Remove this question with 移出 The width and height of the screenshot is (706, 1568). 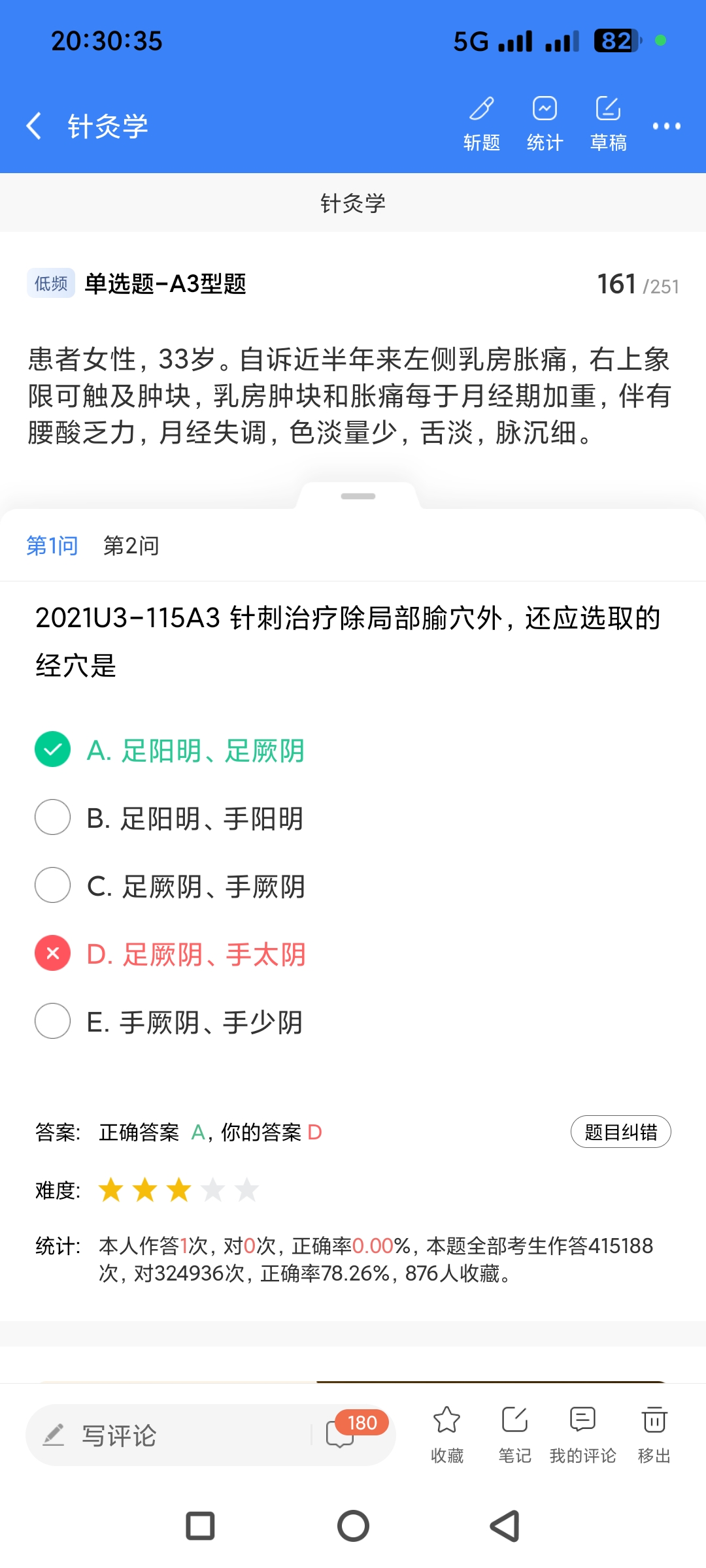654,1434
